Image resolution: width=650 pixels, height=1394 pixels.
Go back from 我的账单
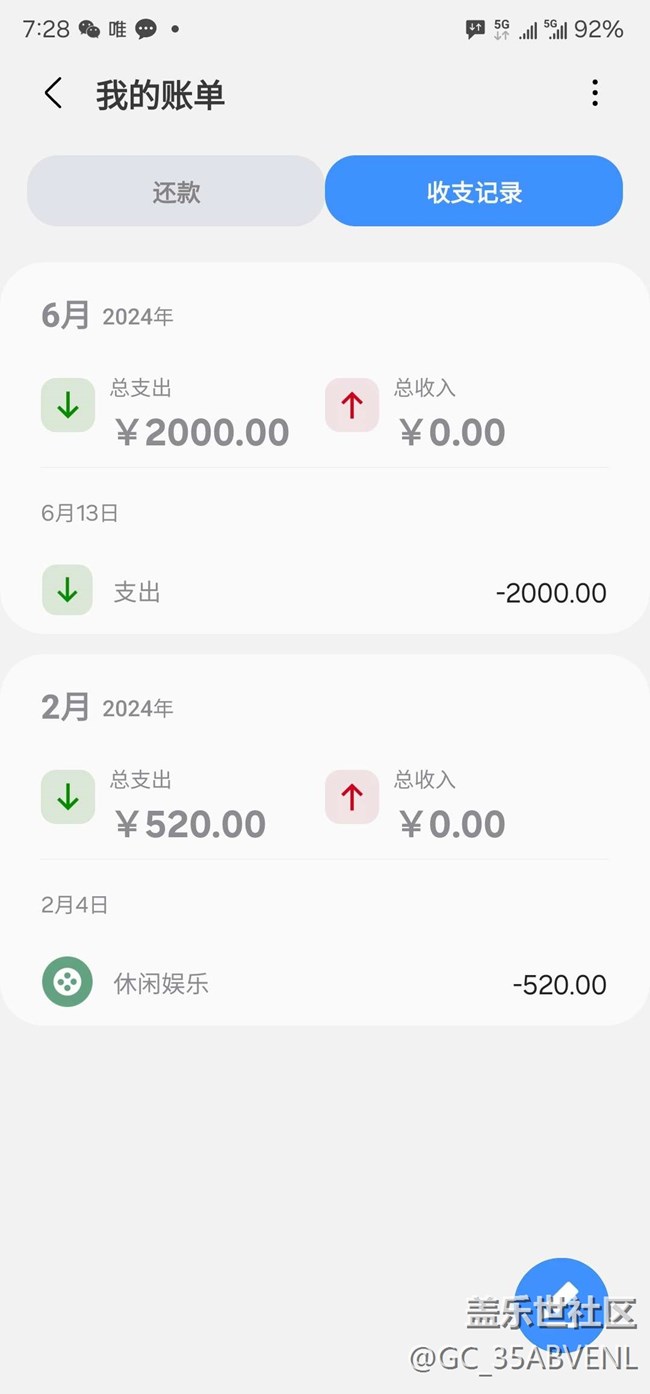point(54,94)
